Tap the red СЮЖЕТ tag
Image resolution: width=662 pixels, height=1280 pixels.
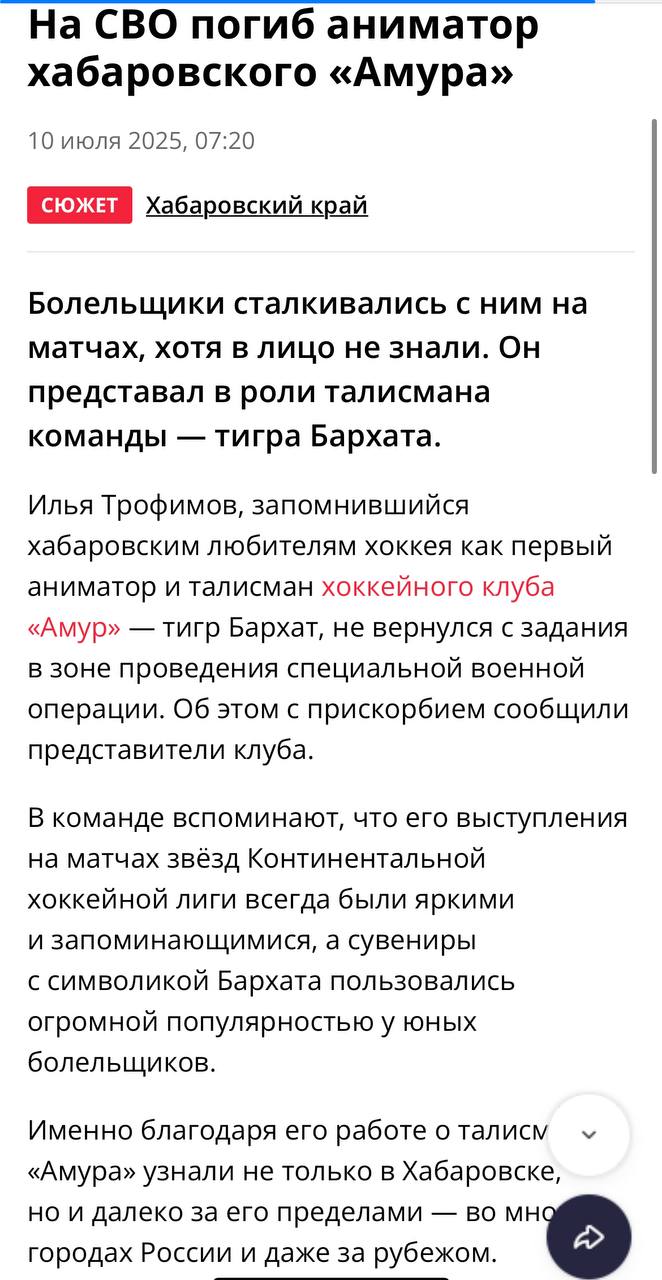(80, 205)
